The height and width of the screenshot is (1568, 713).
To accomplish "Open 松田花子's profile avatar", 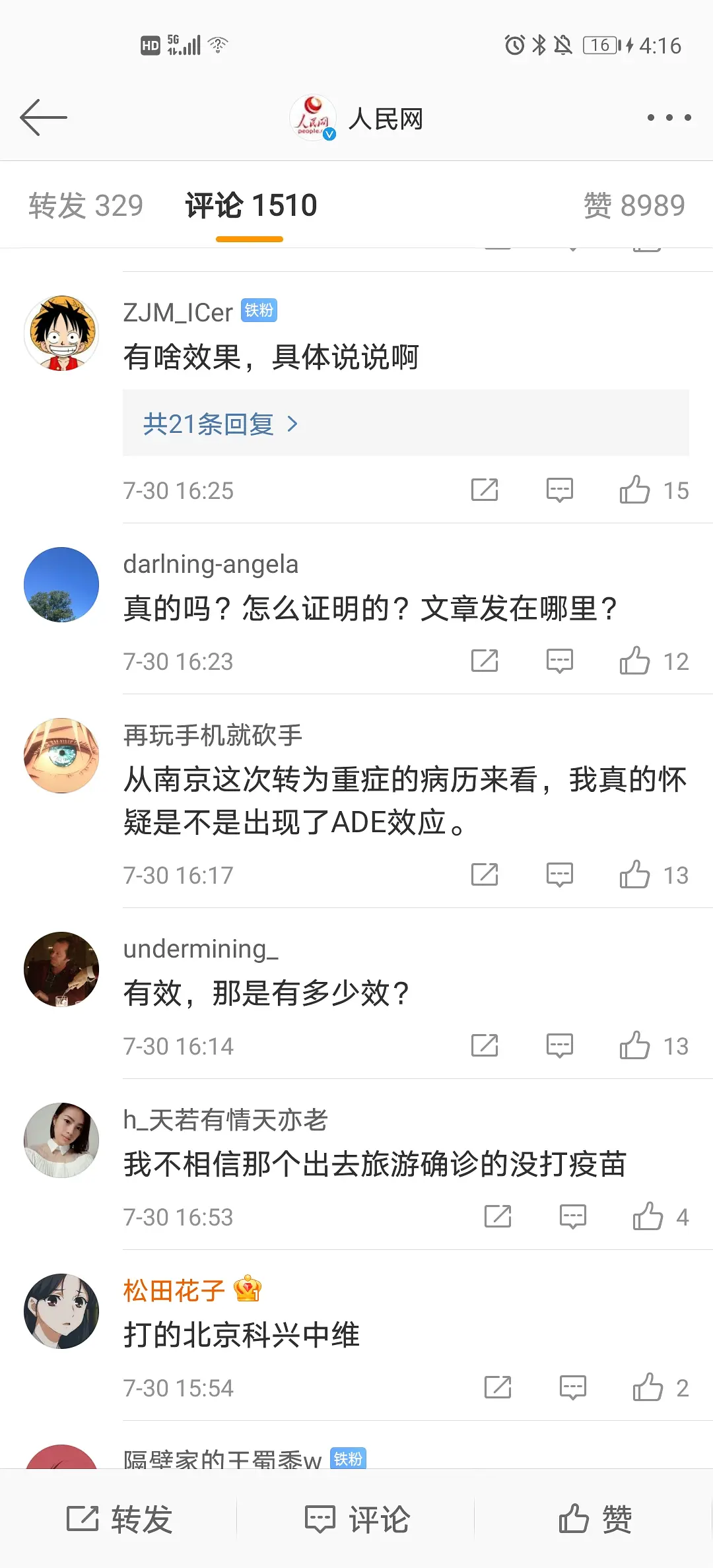I will tap(61, 1311).
